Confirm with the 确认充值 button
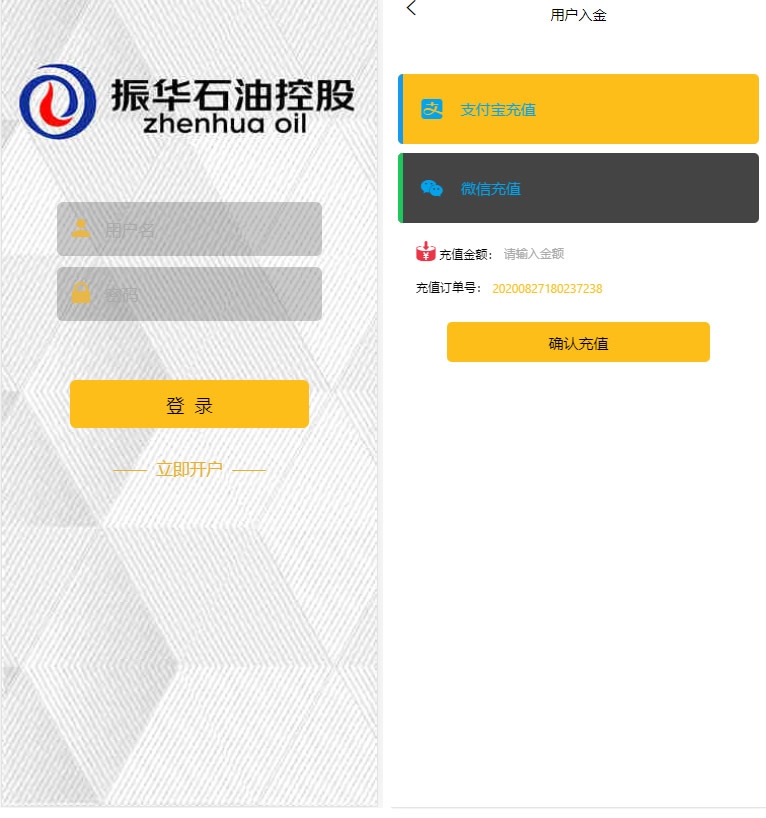This screenshot has height=818, width=766. point(578,342)
